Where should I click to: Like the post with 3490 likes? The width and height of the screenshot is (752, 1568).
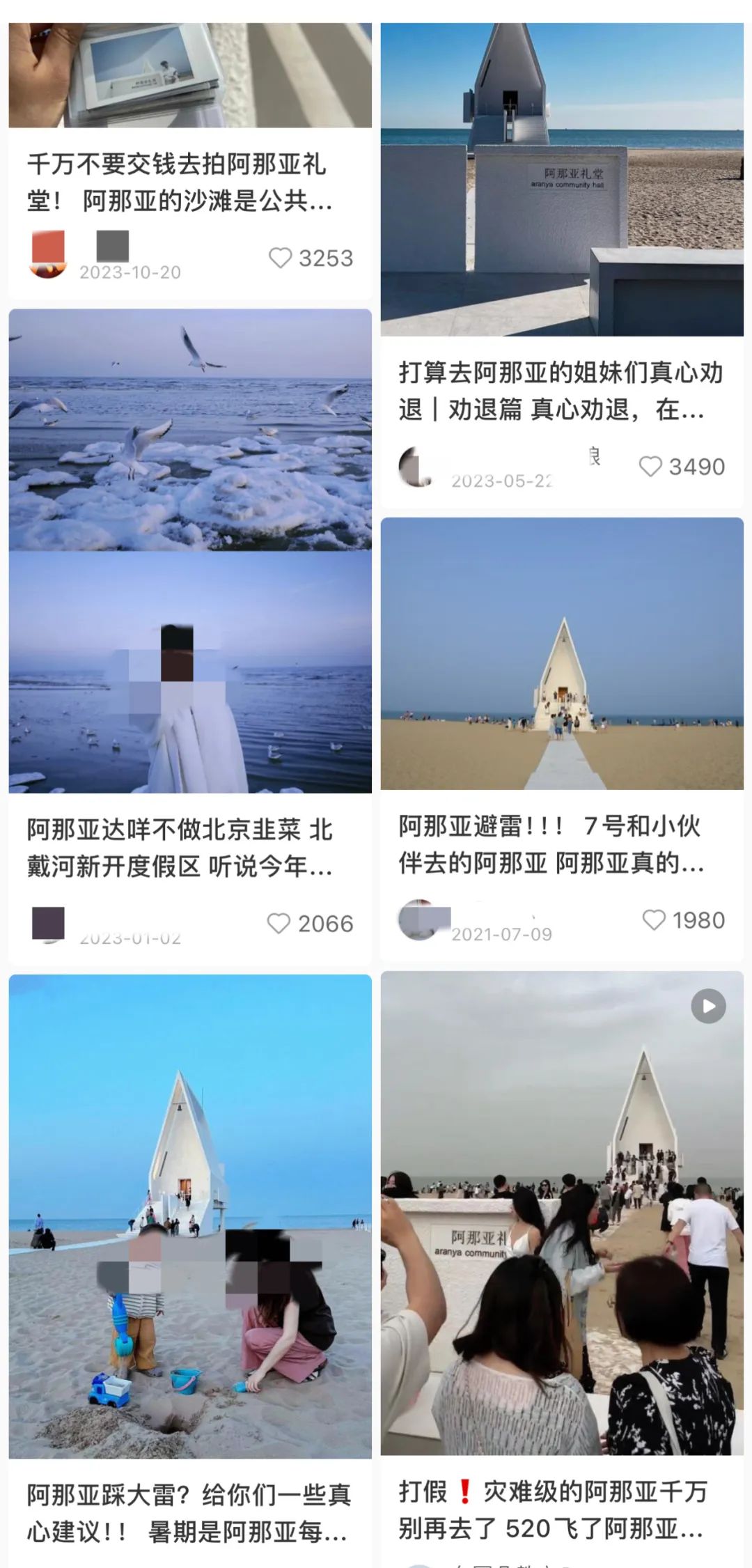[x=650, y=467]
